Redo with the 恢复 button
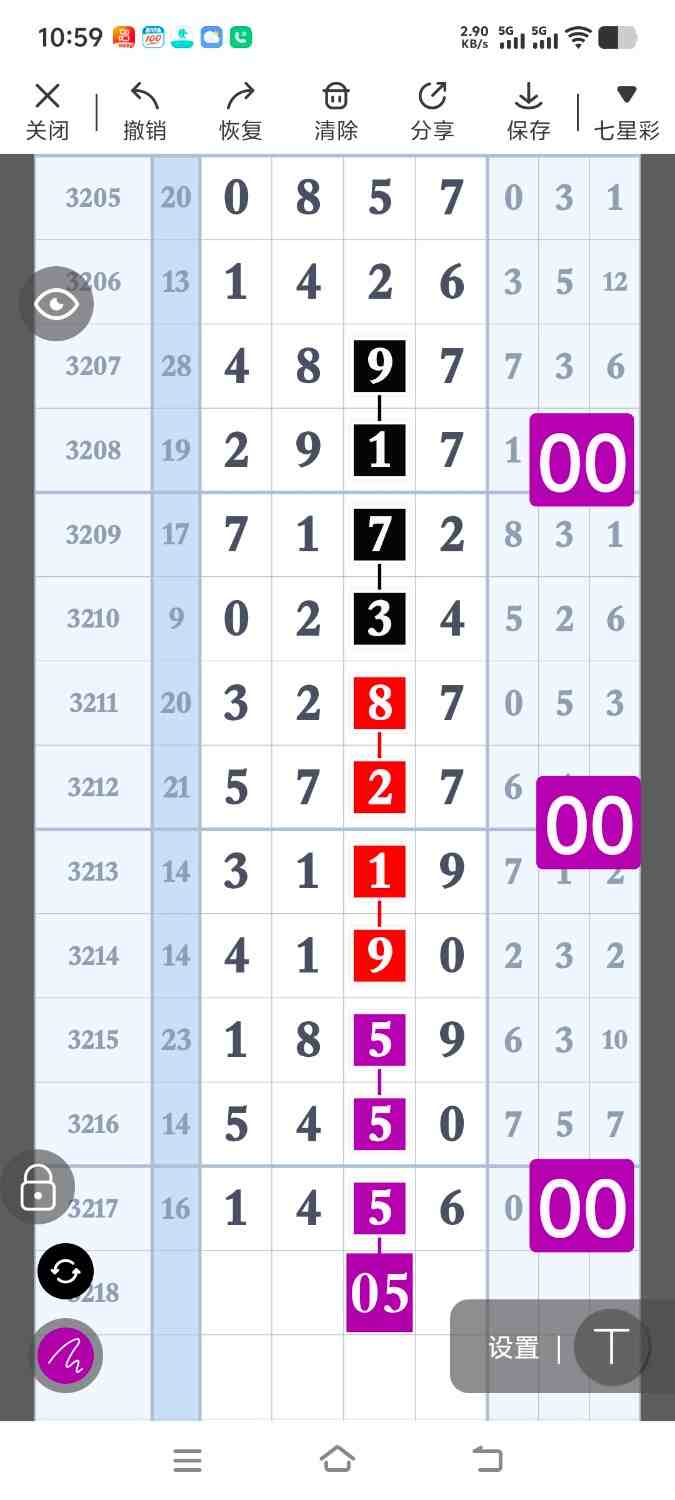The width and height of the screenshot is (675, 1500). pyautogui.click(x=240, y=111)
